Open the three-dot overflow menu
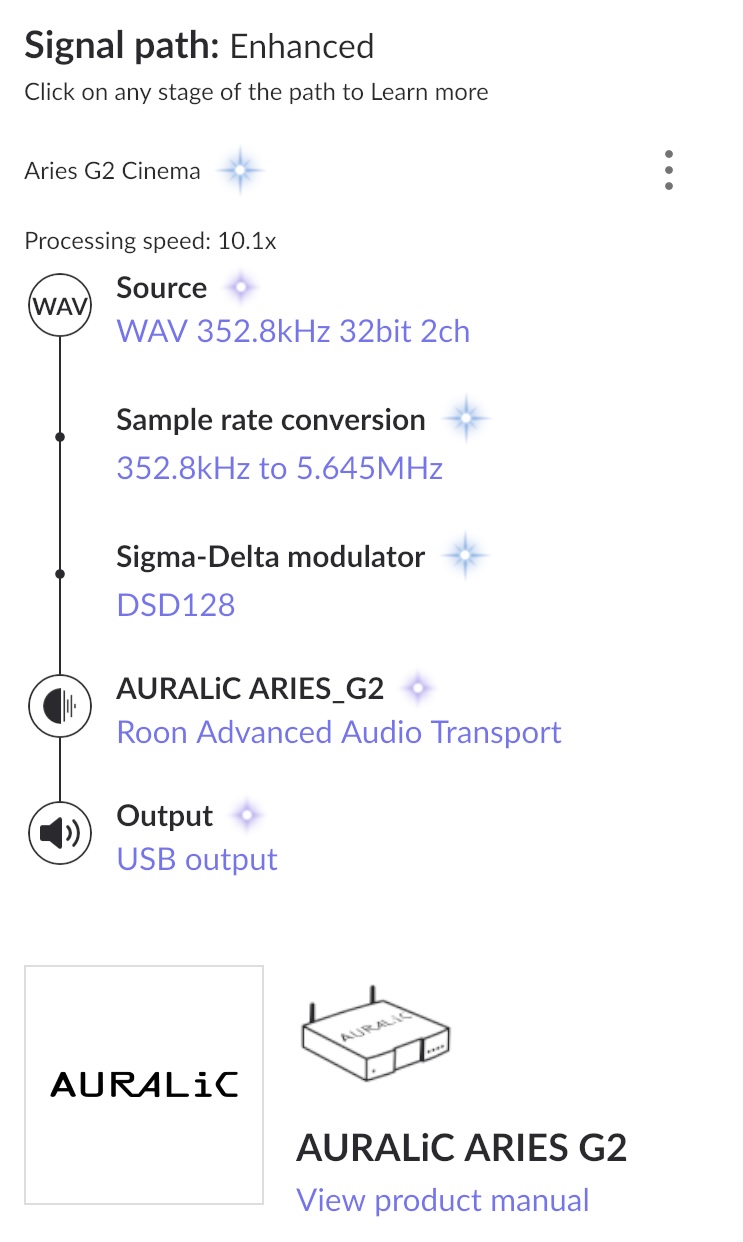 click(x=669, y=171)
